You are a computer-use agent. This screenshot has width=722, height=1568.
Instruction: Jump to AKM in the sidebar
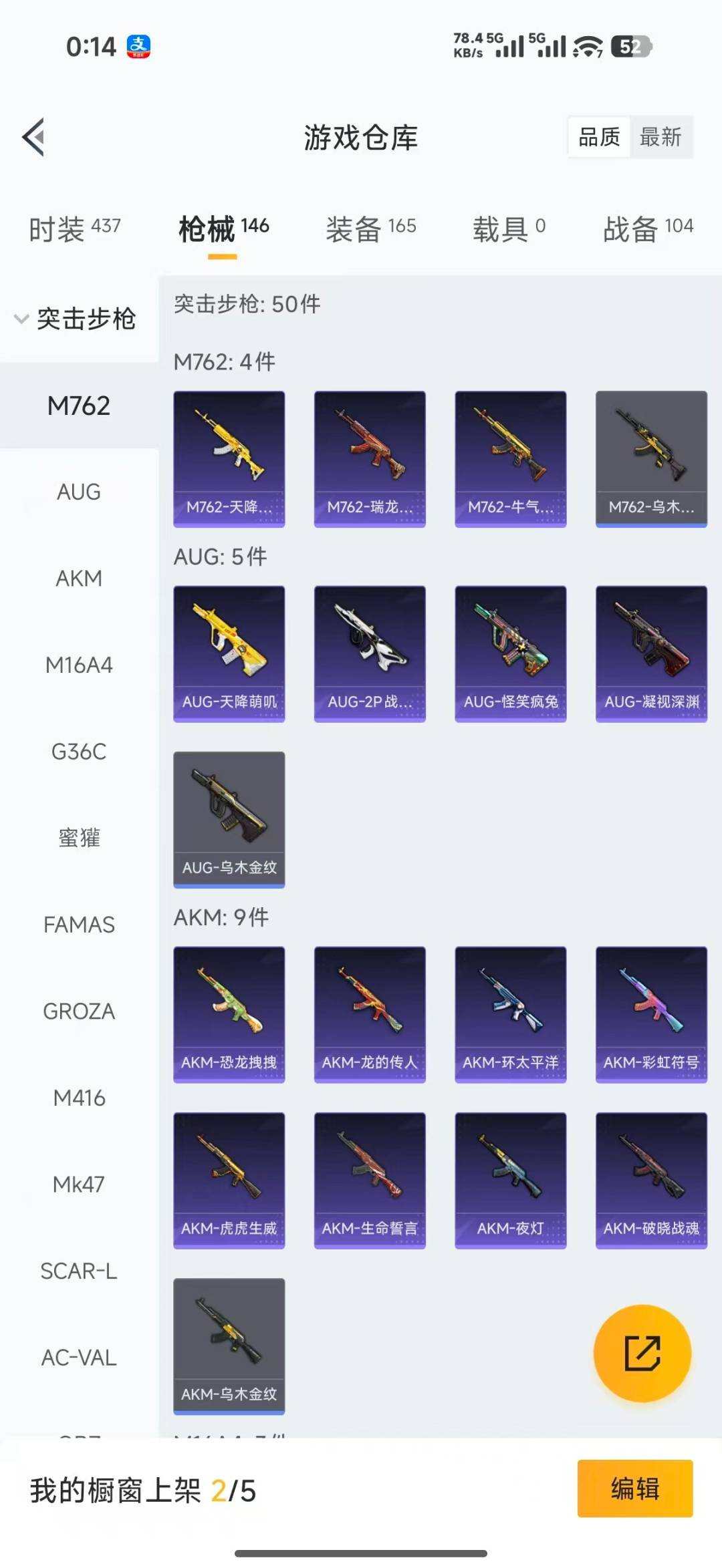(x=79, y=579)
